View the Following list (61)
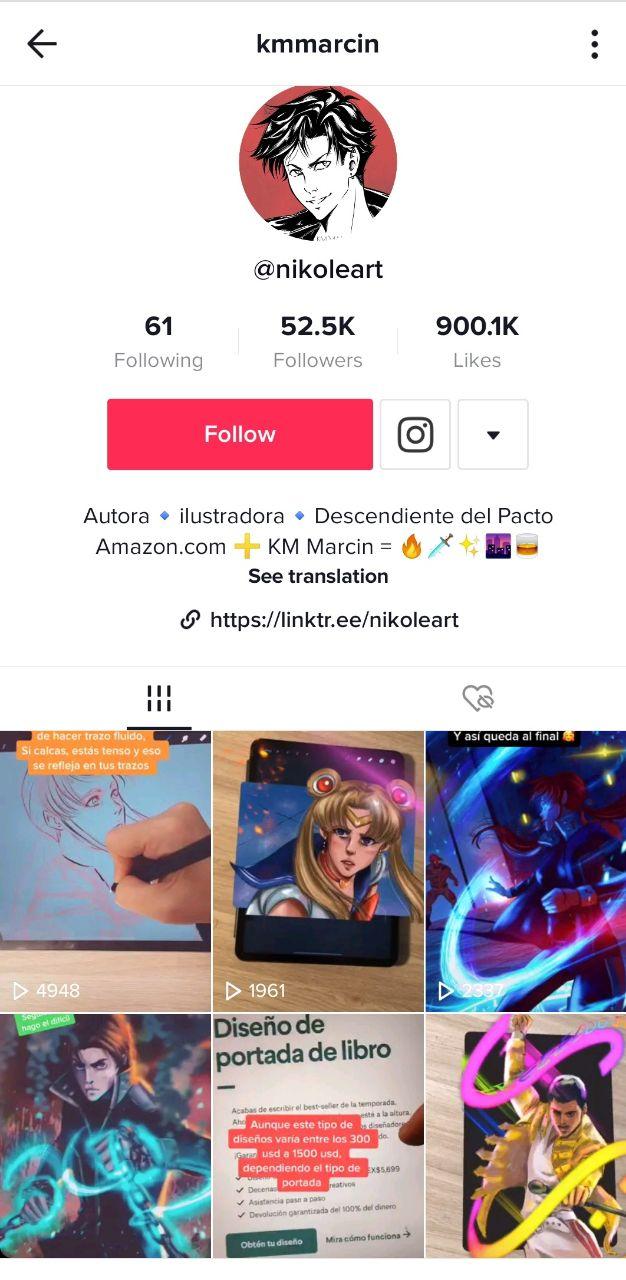The height and width of the screenshot is (1280, 626). 158,342
